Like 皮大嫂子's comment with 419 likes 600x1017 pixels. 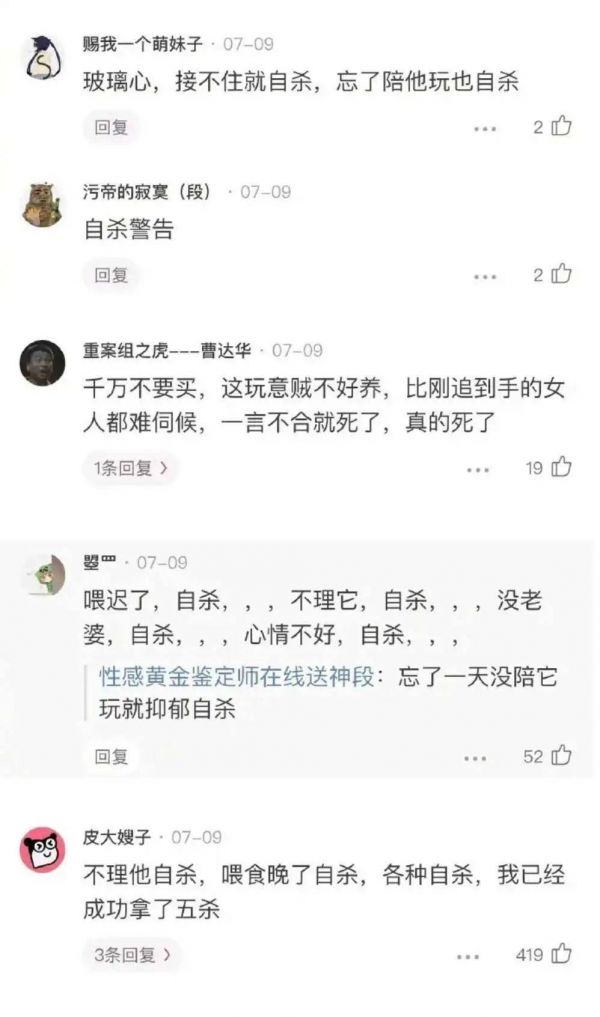(x=563, y=954)
